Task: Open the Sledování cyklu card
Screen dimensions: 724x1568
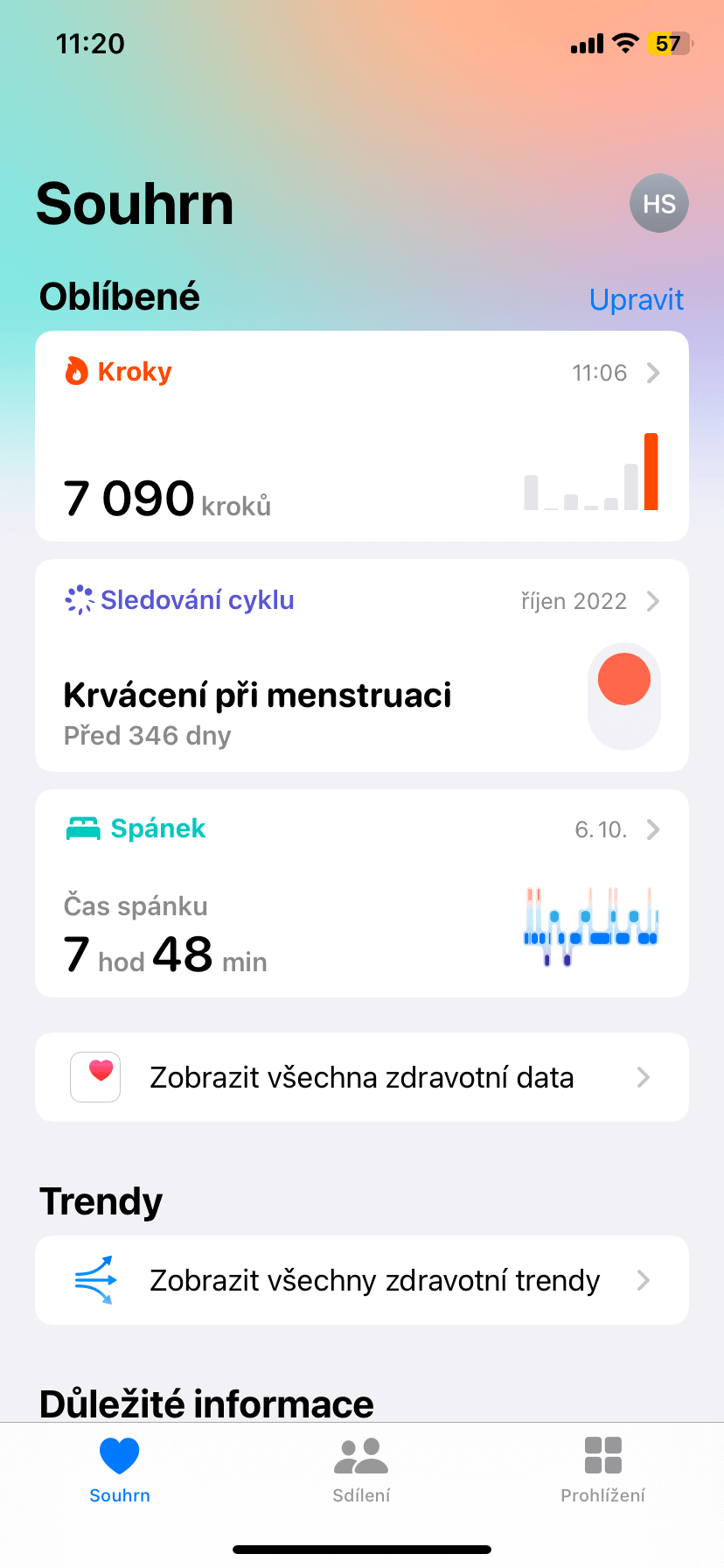Action: (361, 665)
